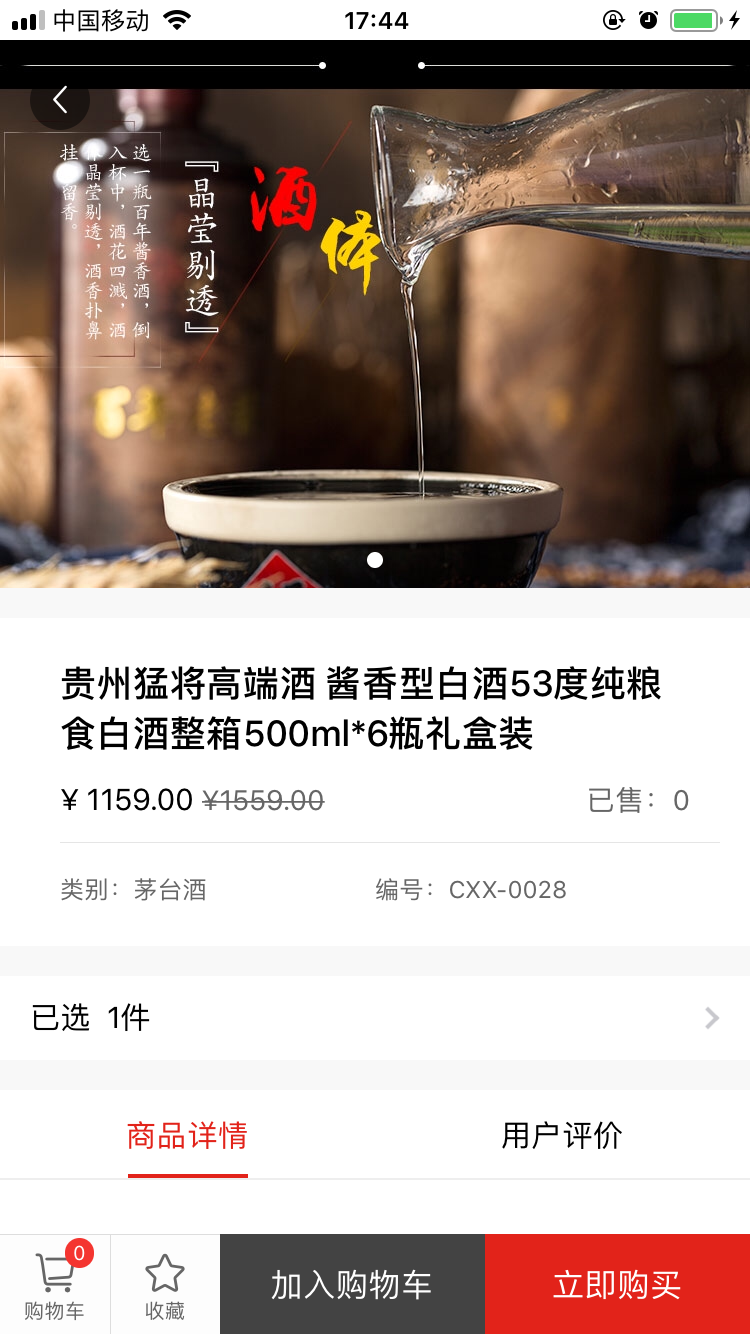Buy now with 立即购买
The height and width of the screenshot is (1334, 750).
(x=617, y=1284)
